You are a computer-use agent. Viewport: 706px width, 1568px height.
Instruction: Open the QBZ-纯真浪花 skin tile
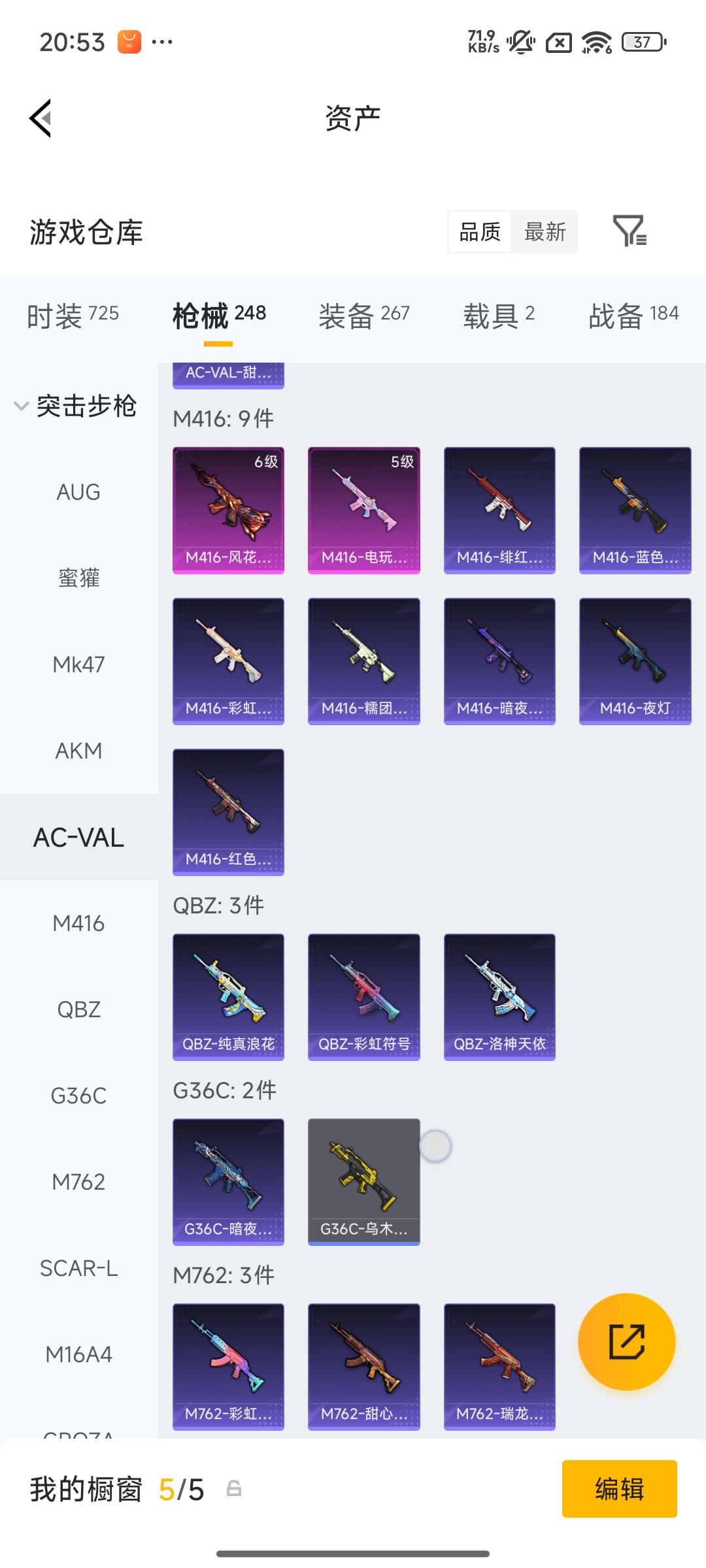[x=228, y=997]
